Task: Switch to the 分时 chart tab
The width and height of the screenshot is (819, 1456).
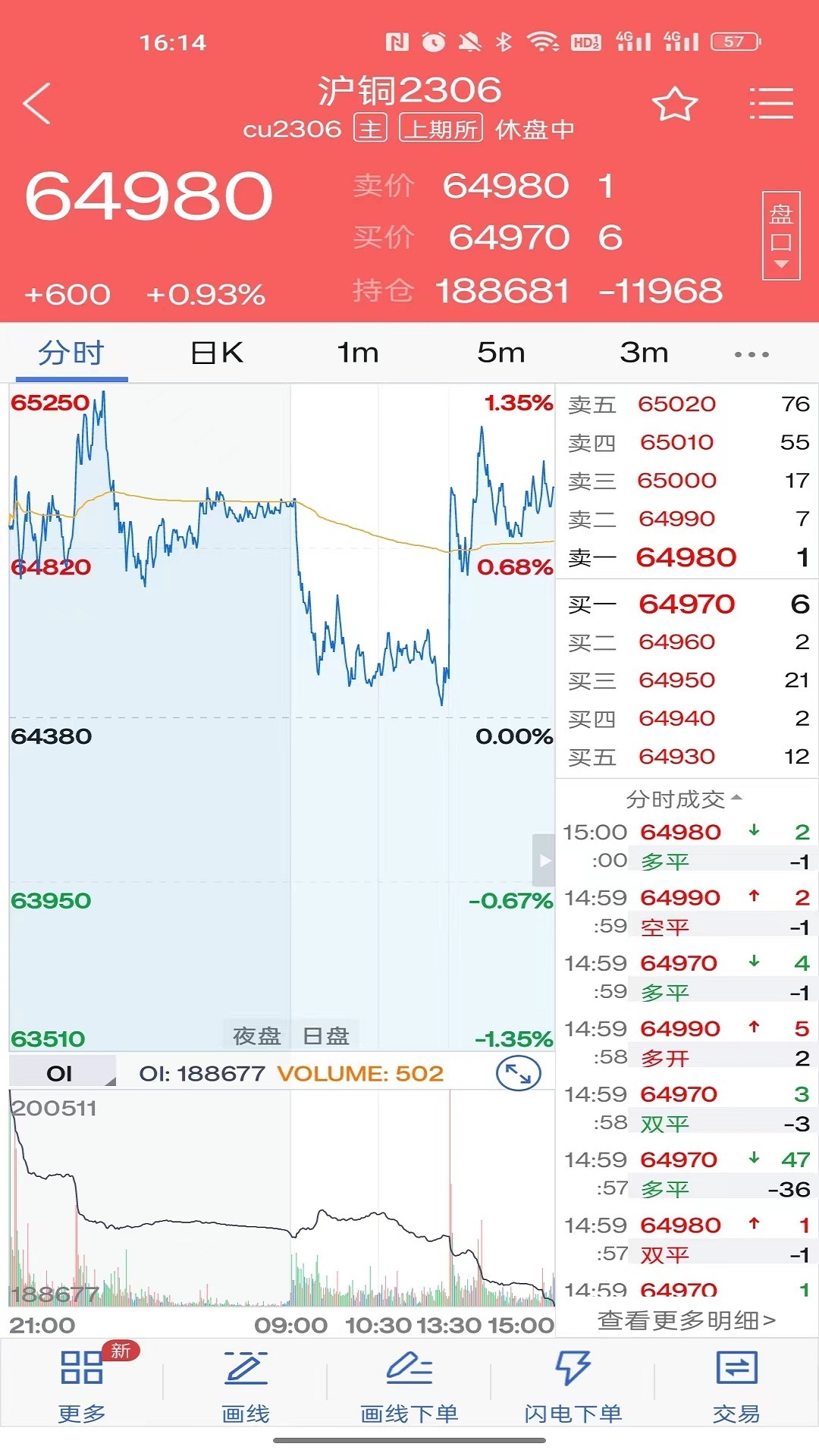Action: pos(71,353)
